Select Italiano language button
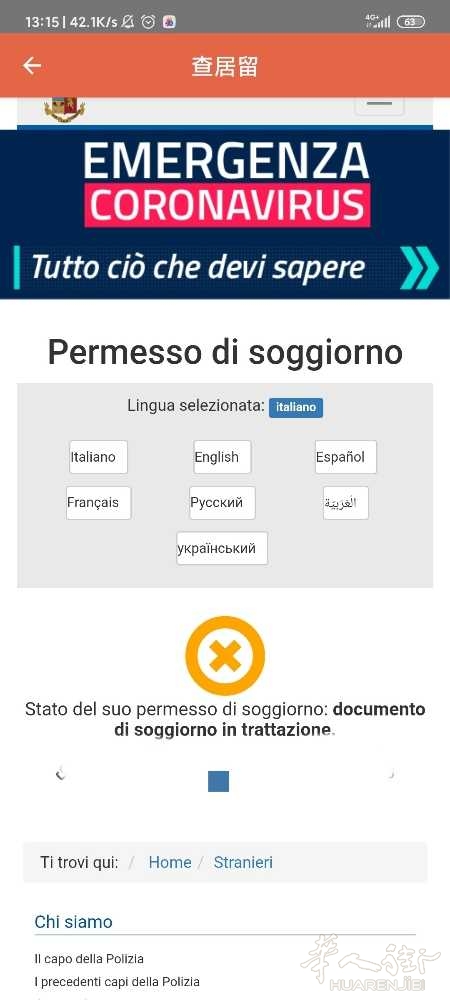The height and width of the screenshot is (1000, 450). [98, 457]
